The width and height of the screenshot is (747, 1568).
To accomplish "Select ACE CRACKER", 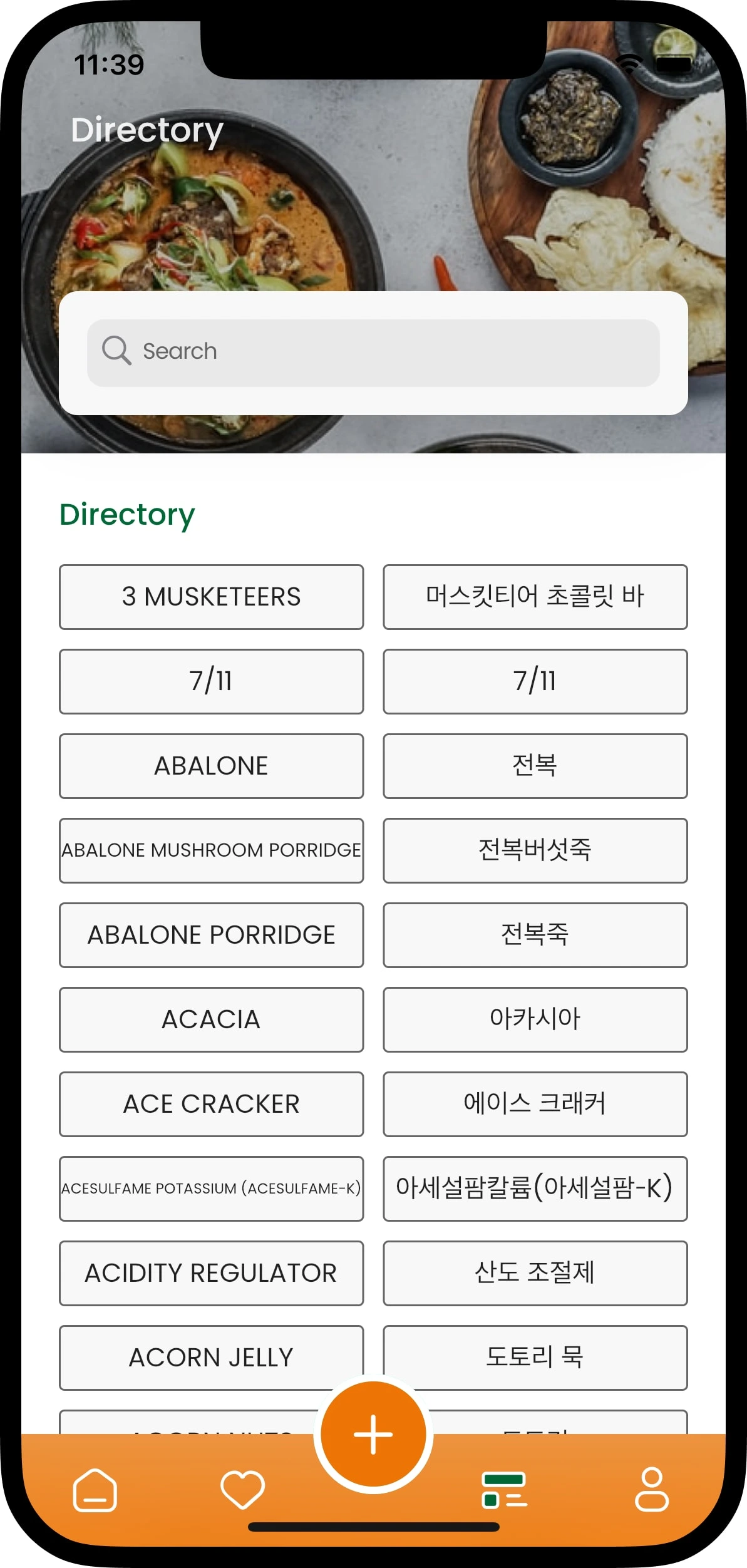I will click(x=211, y=1104).
